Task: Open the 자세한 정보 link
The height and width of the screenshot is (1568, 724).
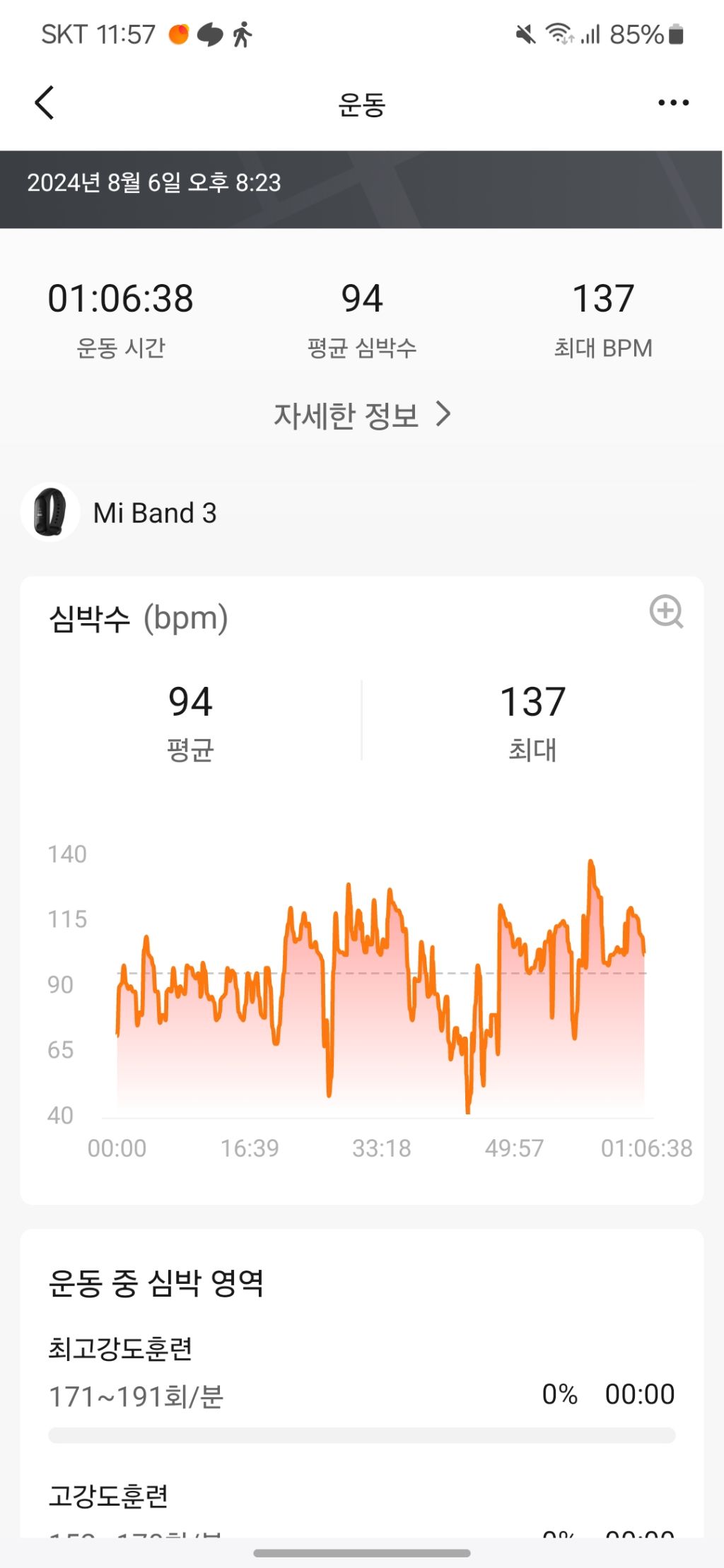Action: pyautogui.click(x=346, y=415)
